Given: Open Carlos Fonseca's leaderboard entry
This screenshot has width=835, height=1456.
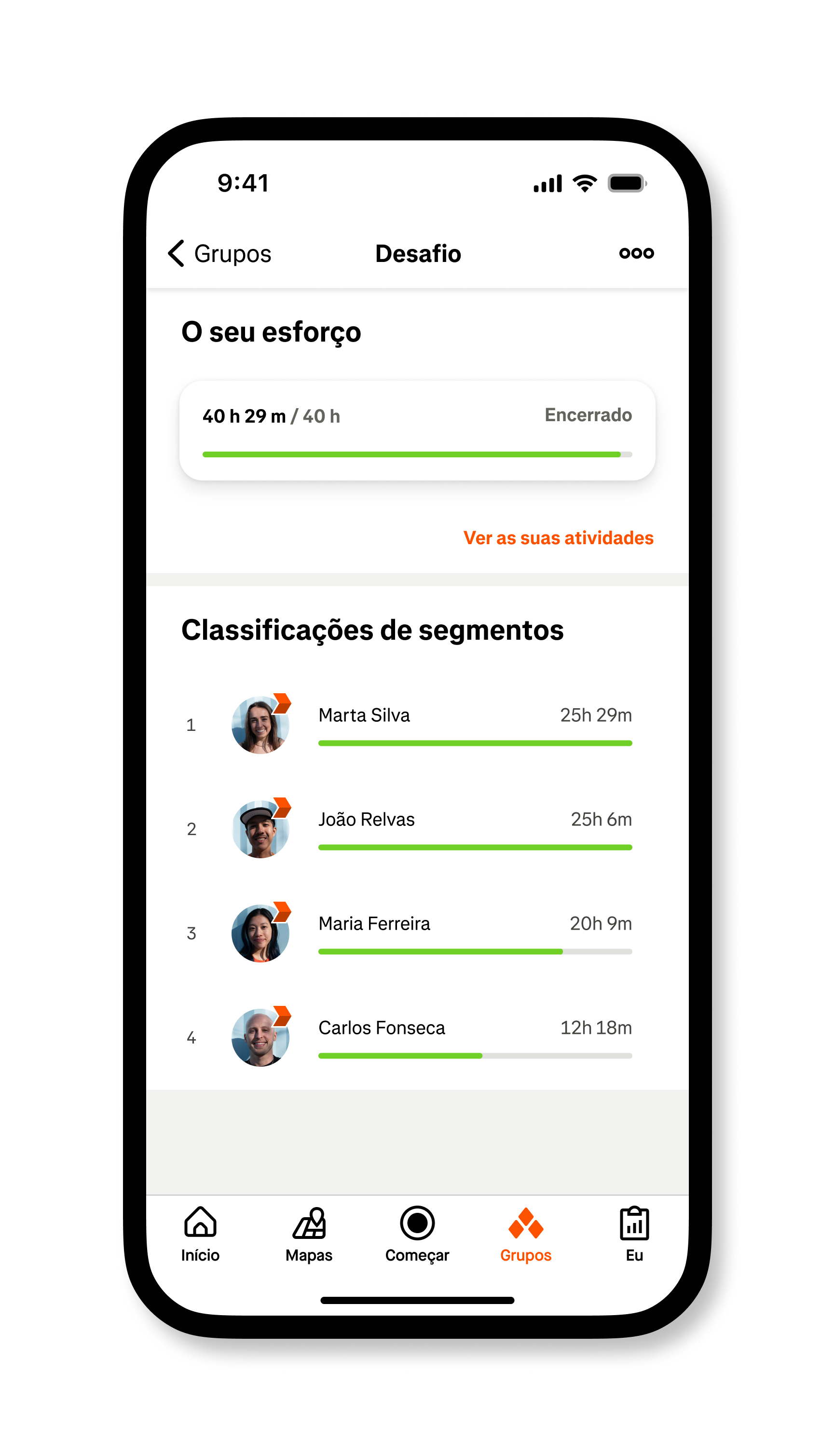Looking at the screenshot, I should [x=417, y=1037].
